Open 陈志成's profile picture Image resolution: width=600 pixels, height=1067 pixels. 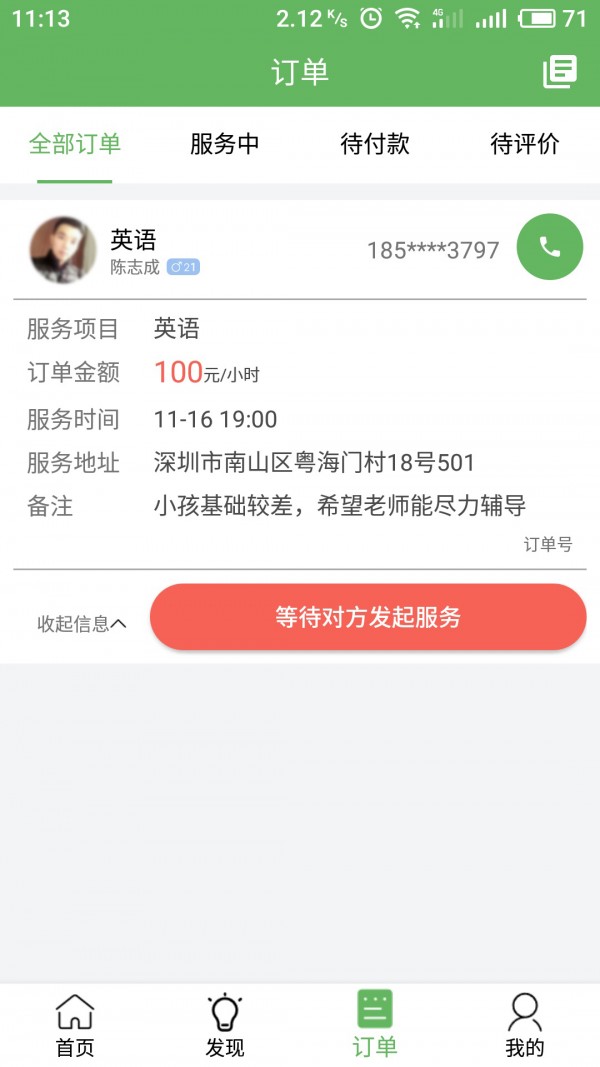point(64,248)
